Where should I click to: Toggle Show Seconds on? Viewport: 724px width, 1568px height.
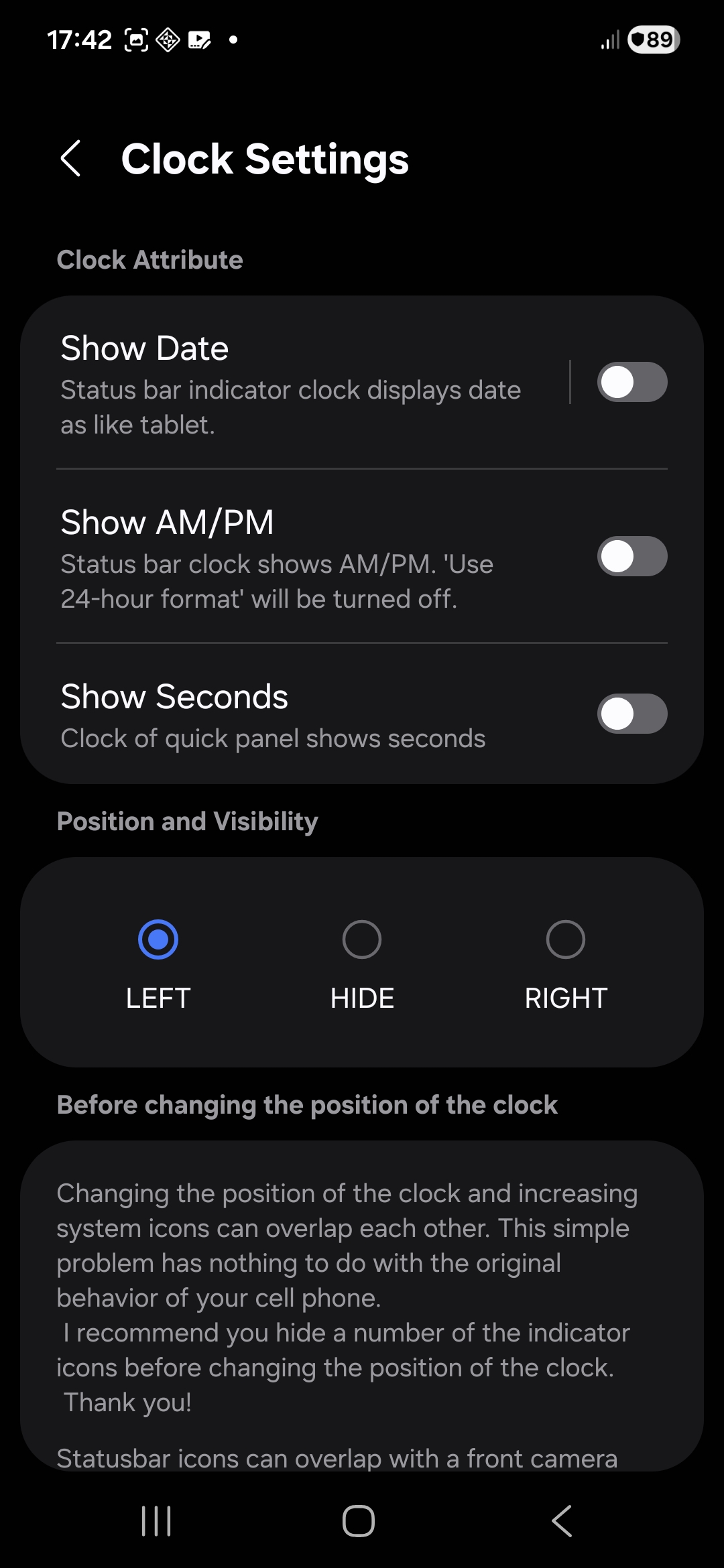click(631, 714)
